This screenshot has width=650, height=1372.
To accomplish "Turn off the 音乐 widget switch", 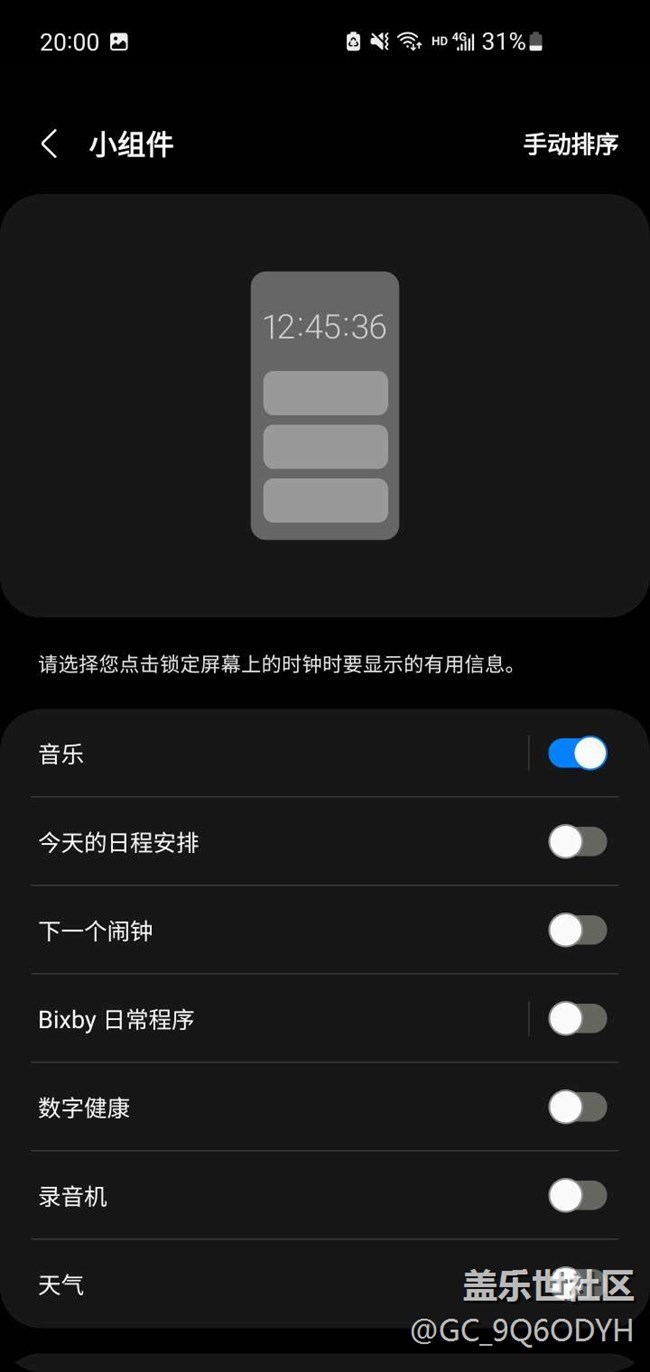I will tap(577, 753).
